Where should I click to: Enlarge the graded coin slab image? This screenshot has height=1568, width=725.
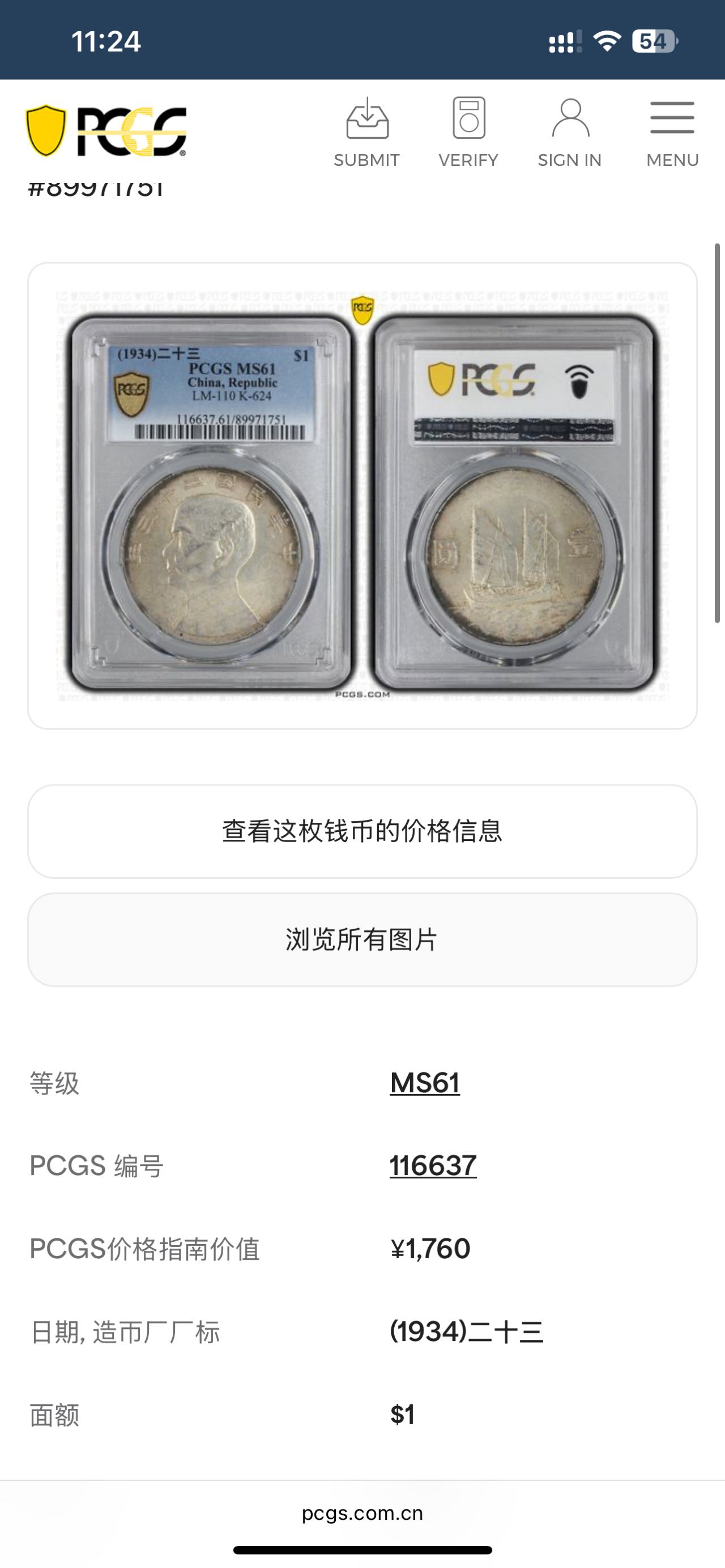click(362, 495)
